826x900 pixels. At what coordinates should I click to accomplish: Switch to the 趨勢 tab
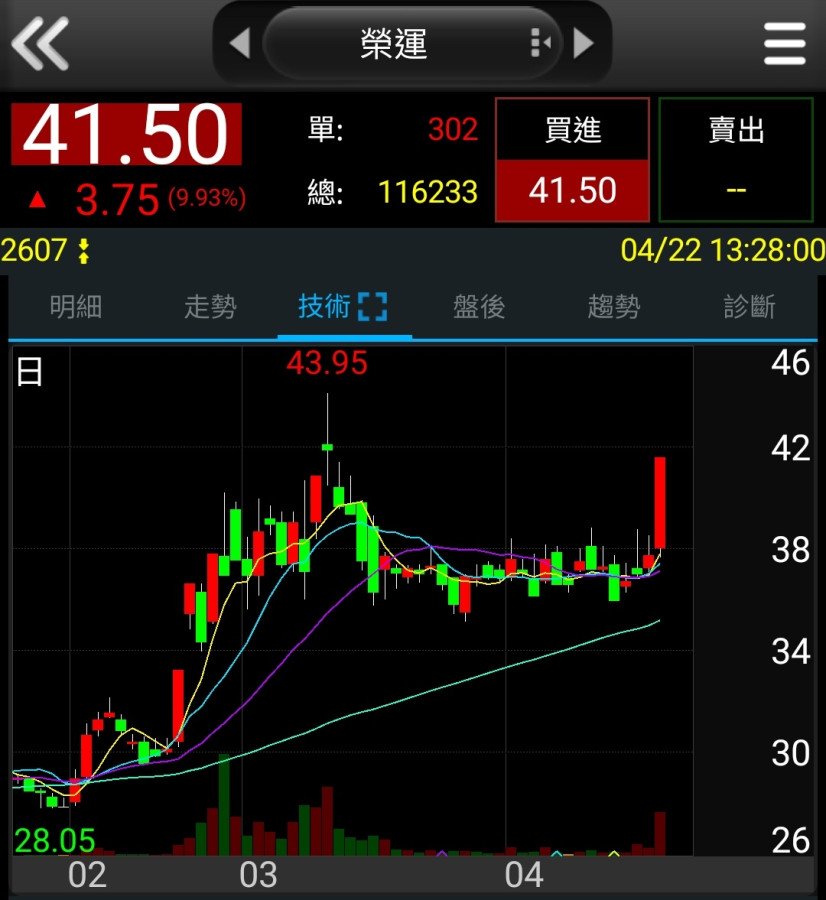click(613, 307)
